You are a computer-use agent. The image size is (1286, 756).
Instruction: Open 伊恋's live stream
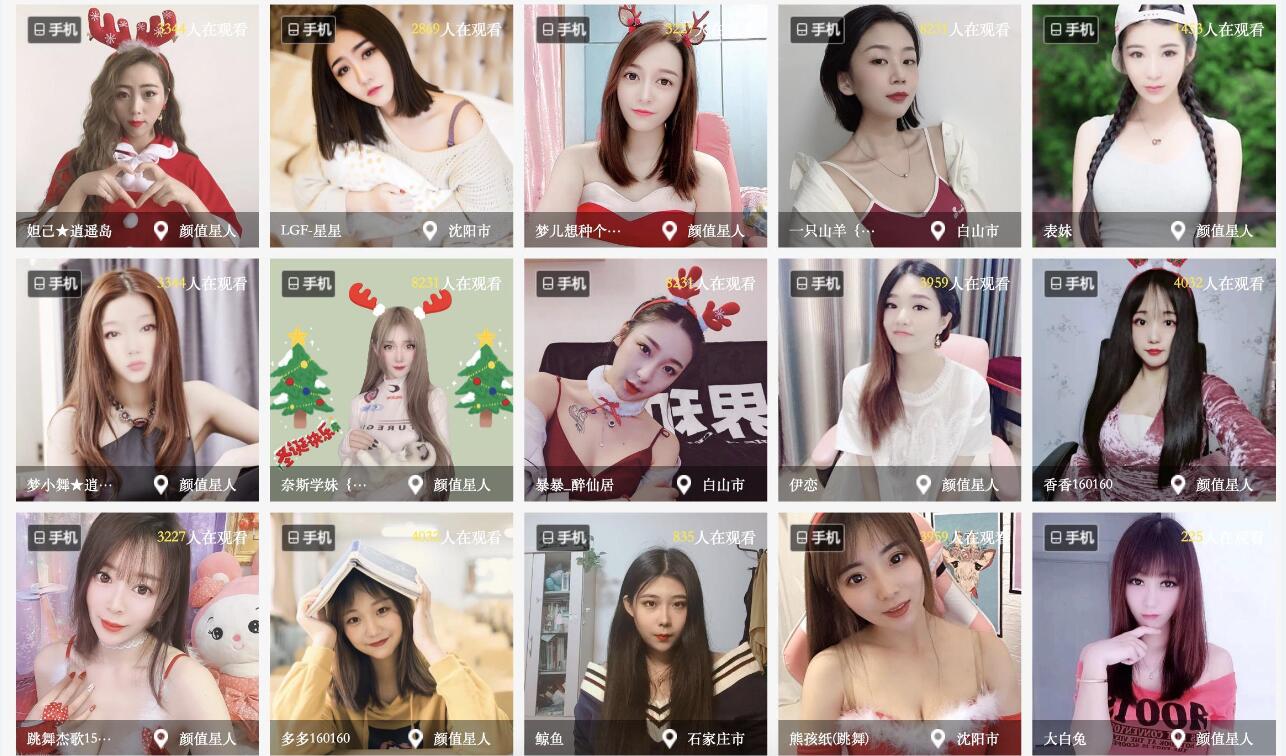[x=899, y=379]
